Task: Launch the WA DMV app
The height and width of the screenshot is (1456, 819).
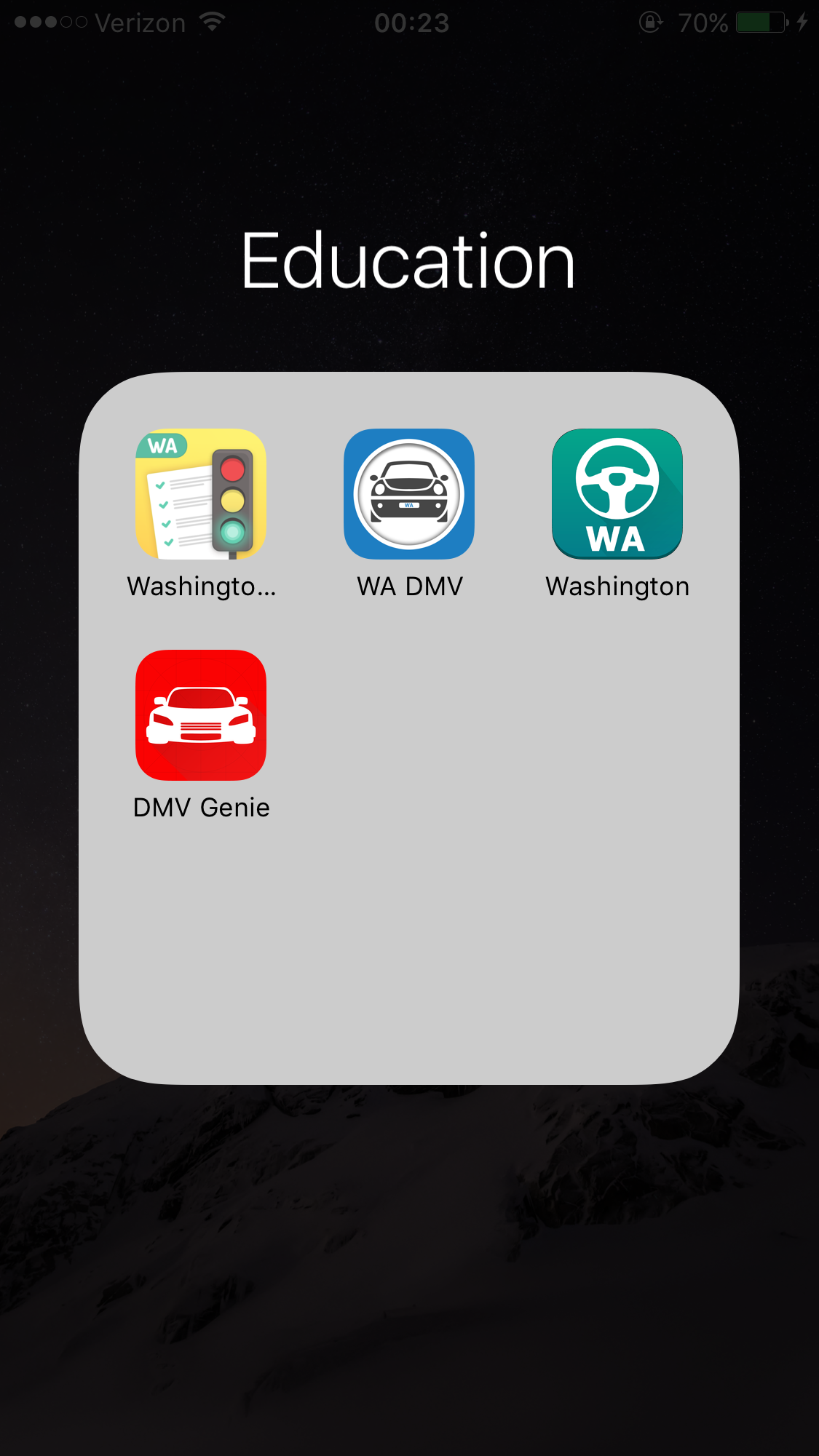Action: pyautogui.click(x=409, y=494)
